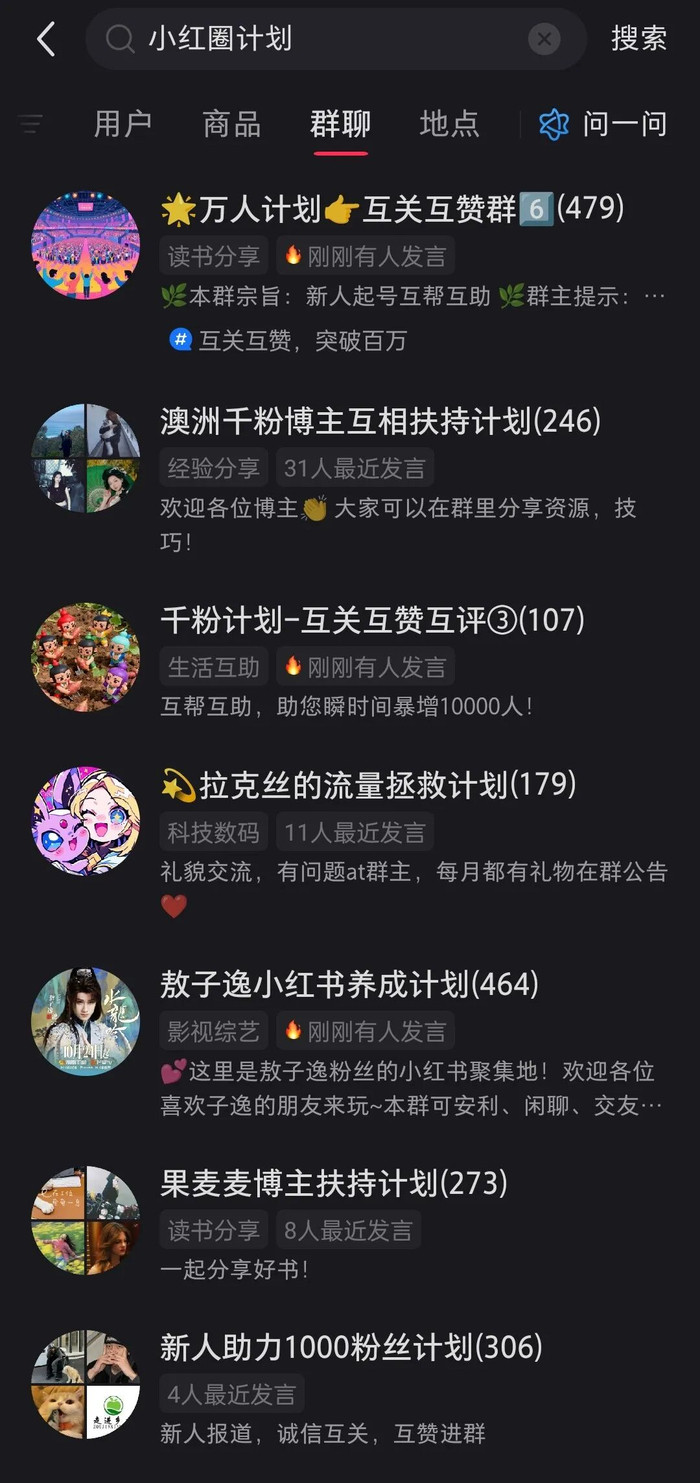Go back using the arrow icon
Viewport: 700px width, 1483px height.
point(45,40)
